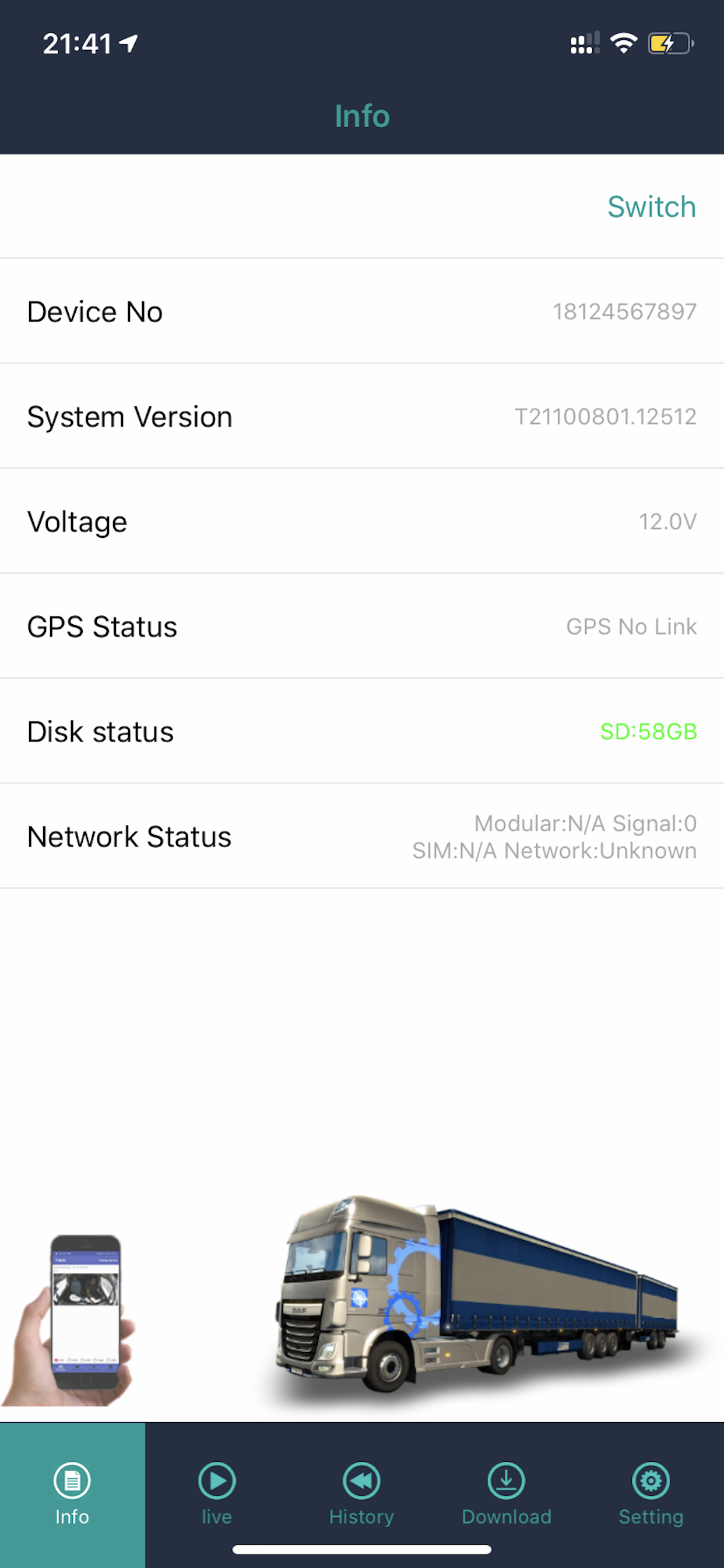This screenshot has width=724, height=1568.
Task: Tap the Switch button
Action: click(651, 207)
